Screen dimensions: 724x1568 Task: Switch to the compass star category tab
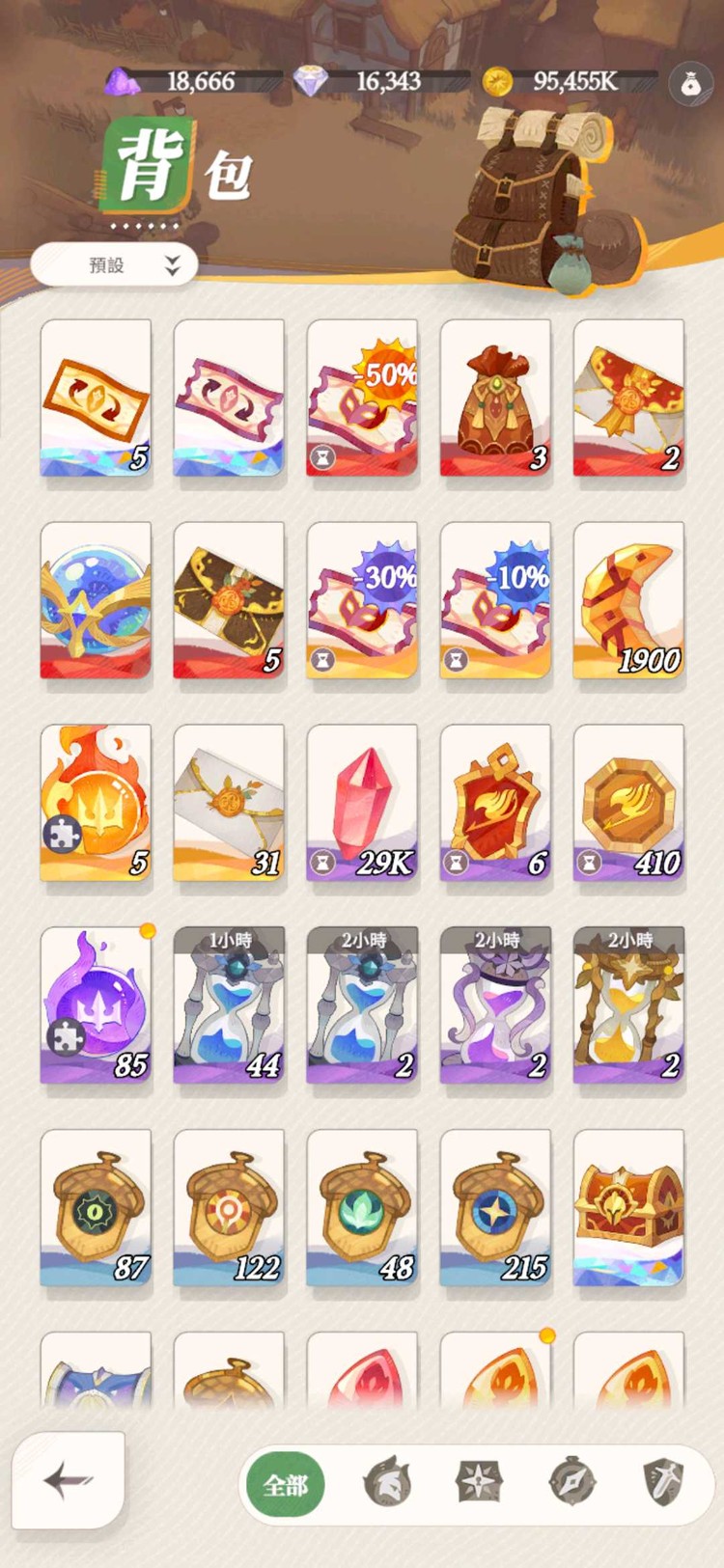click(x=480, y=1483)
